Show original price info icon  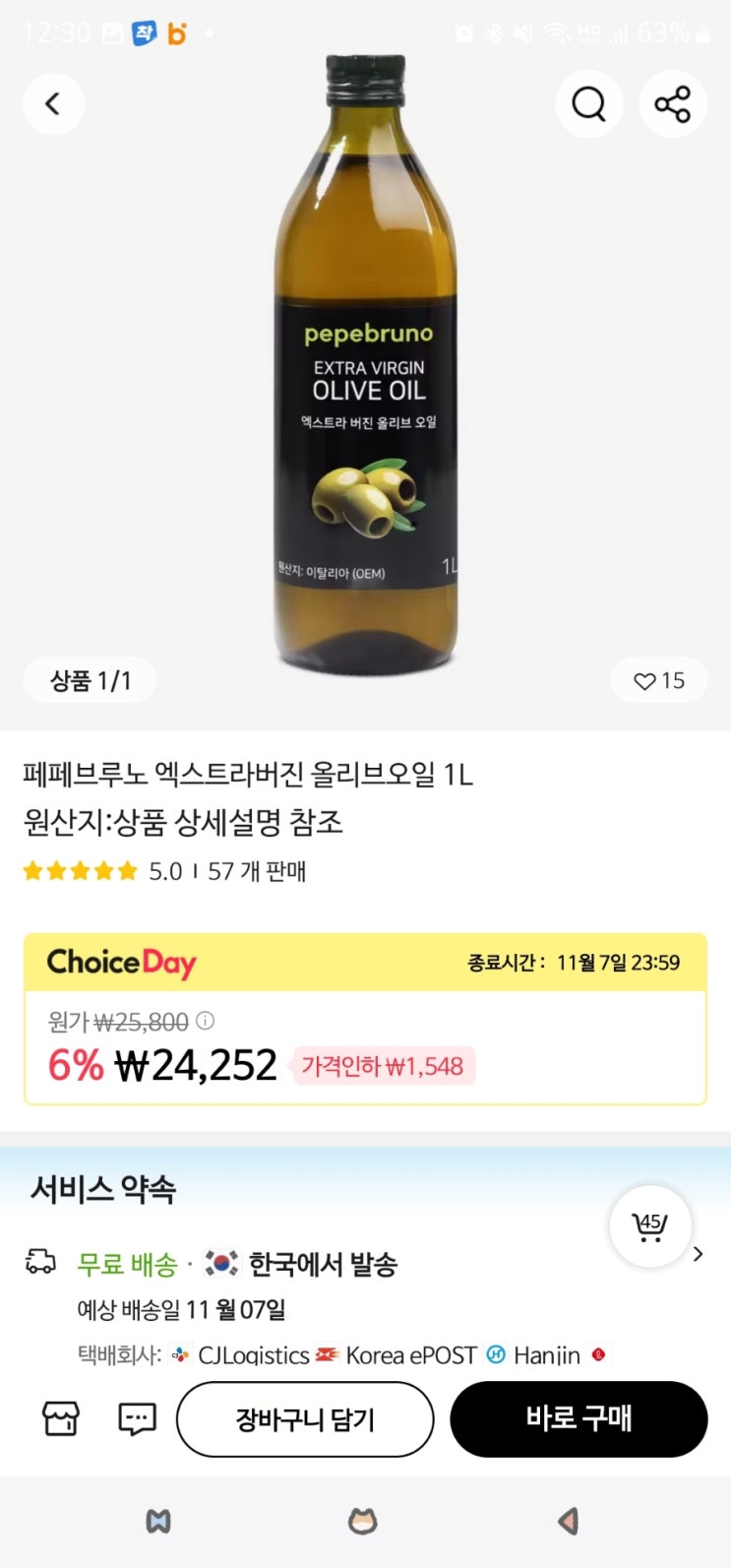tap(206, 1021)
